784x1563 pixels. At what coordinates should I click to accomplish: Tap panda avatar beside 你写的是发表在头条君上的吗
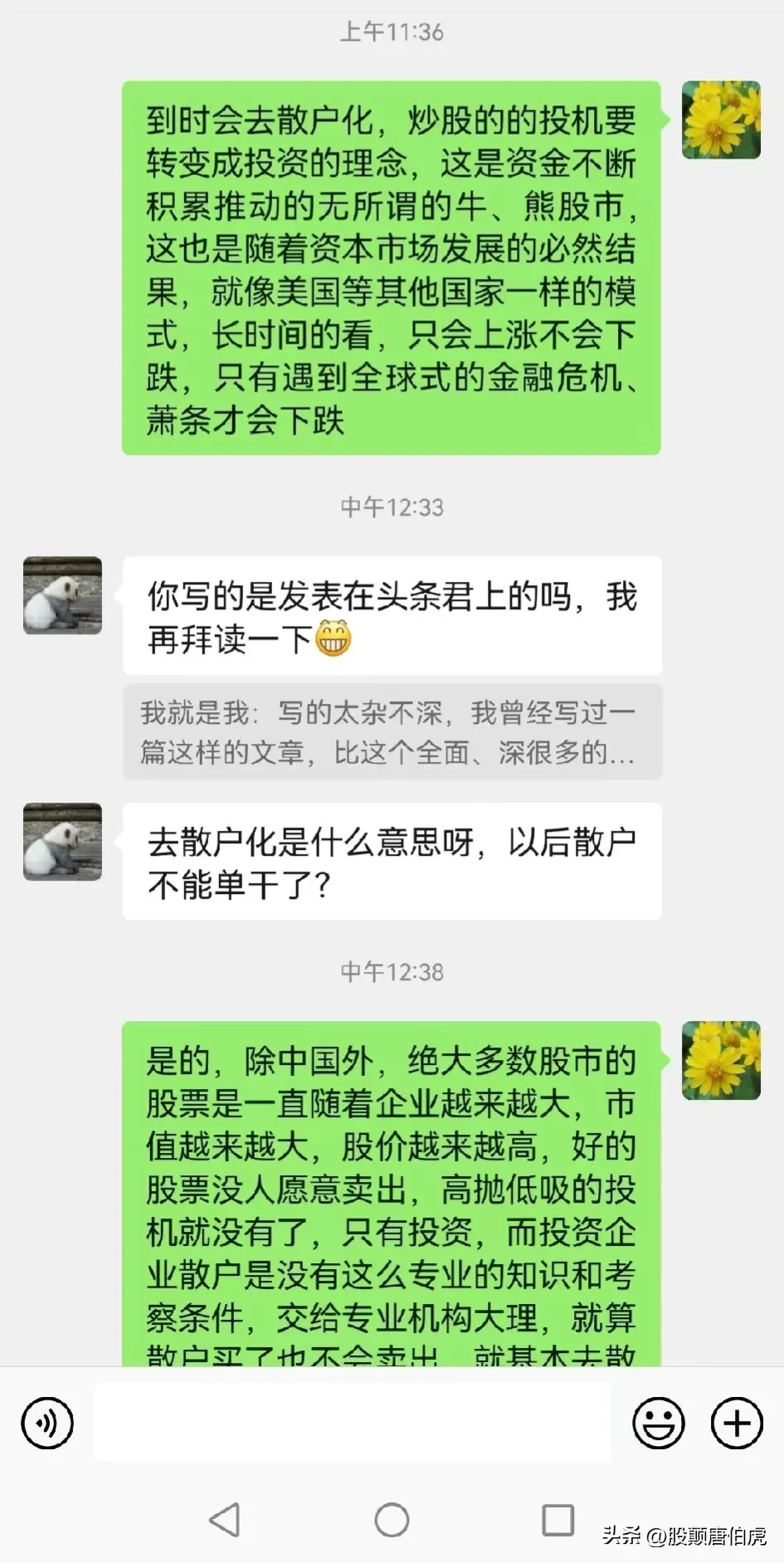(x=63, y=595)
